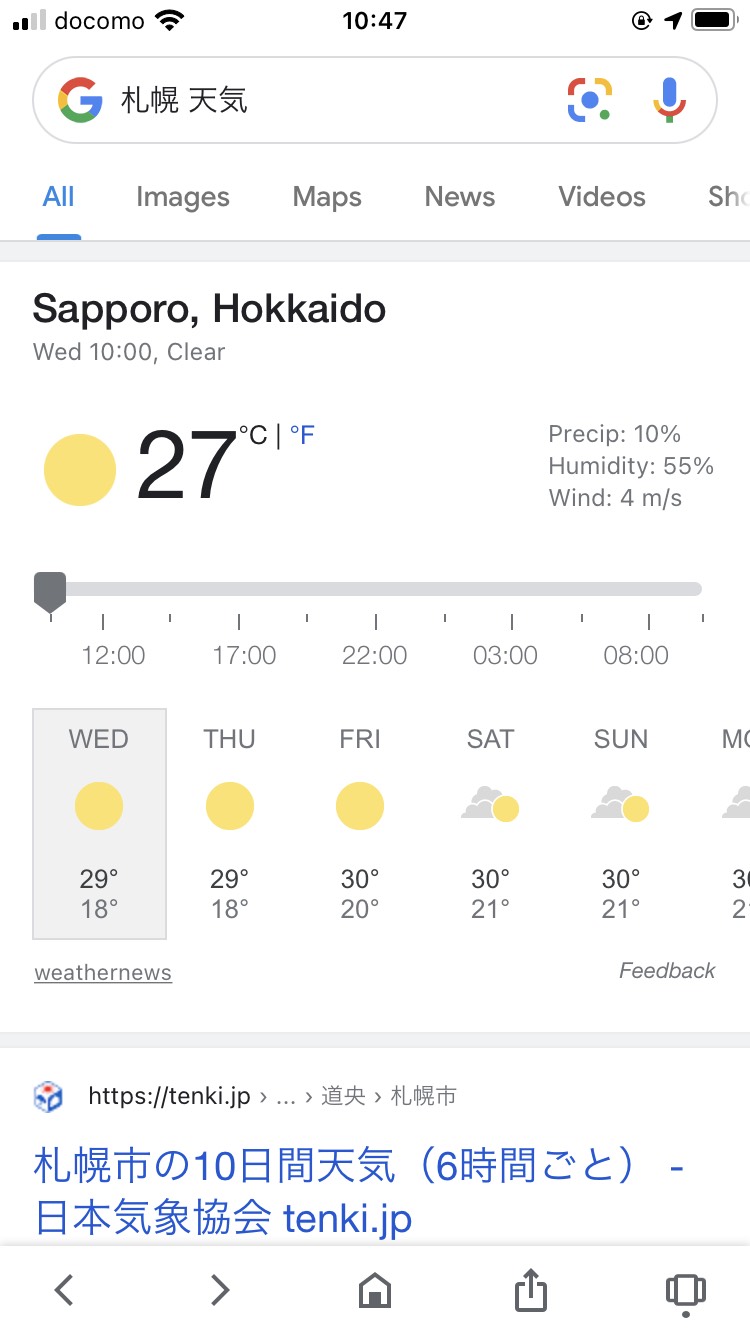Go to the browser home page
Image resolution: width=750 pixels, height=1334 pixels.
click(x=375, y=1291)
